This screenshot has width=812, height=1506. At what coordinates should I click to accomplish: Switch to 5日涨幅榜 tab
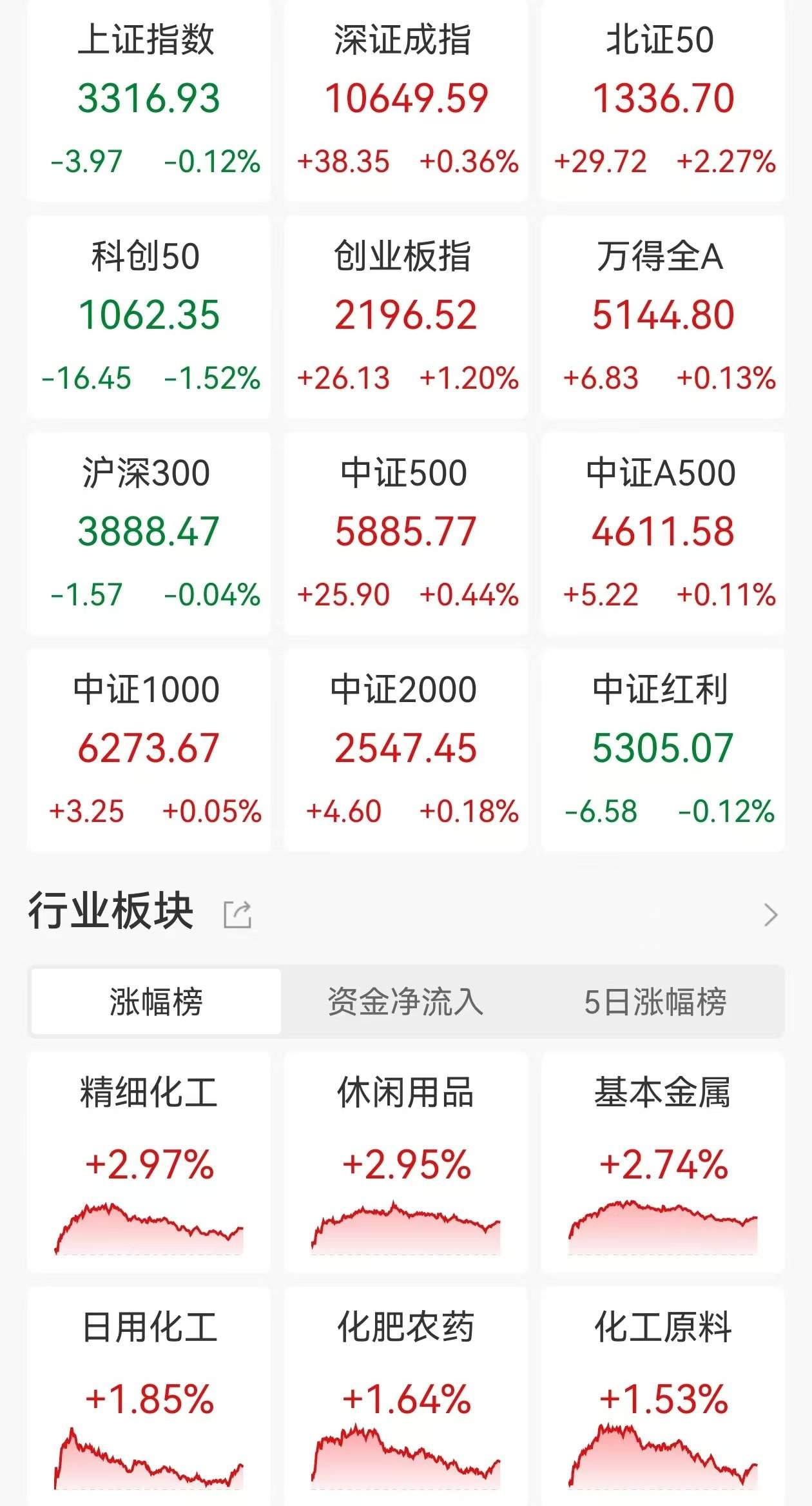click(655, 1001)
